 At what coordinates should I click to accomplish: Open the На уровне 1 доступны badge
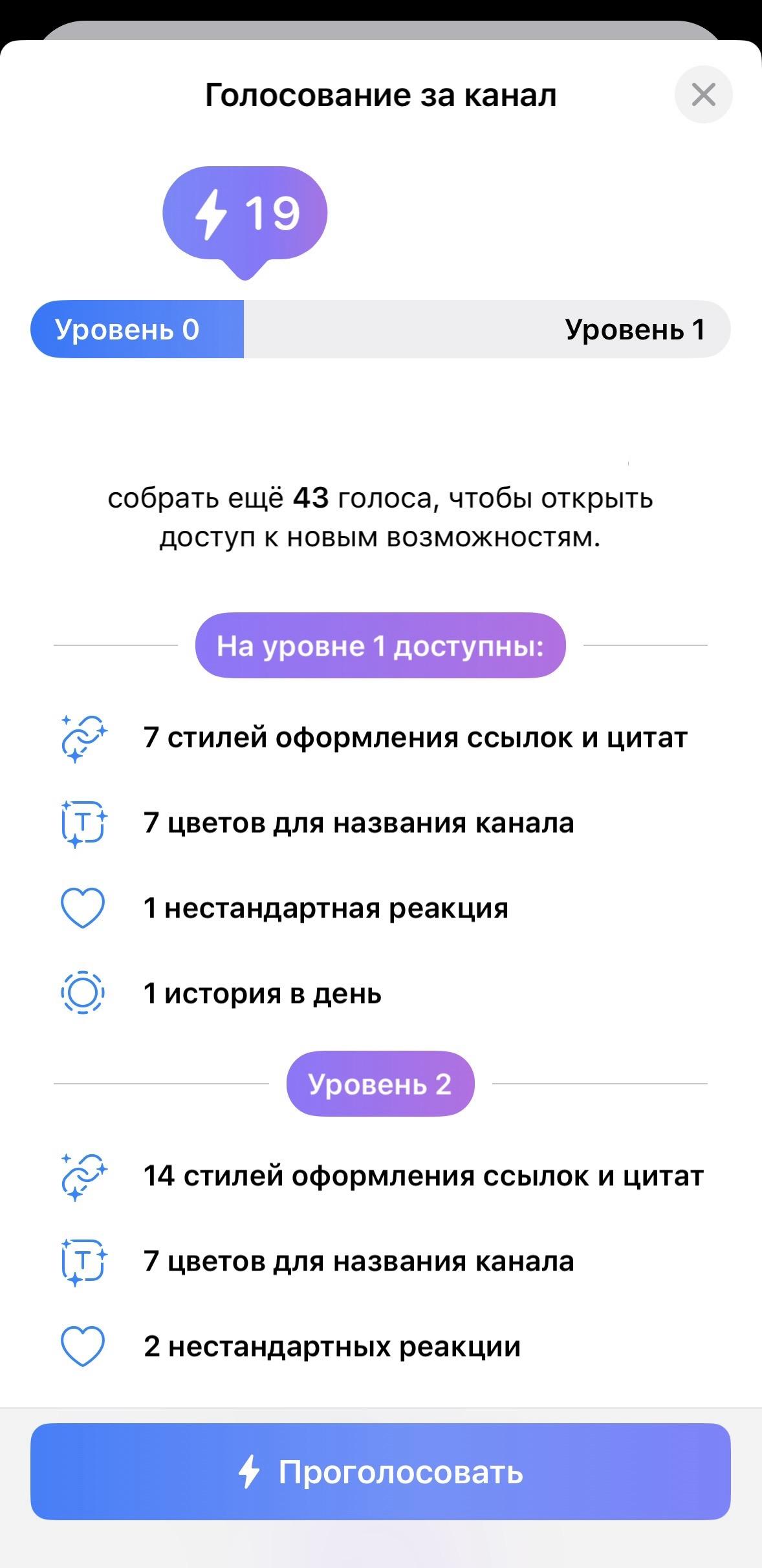pos(381,644)
